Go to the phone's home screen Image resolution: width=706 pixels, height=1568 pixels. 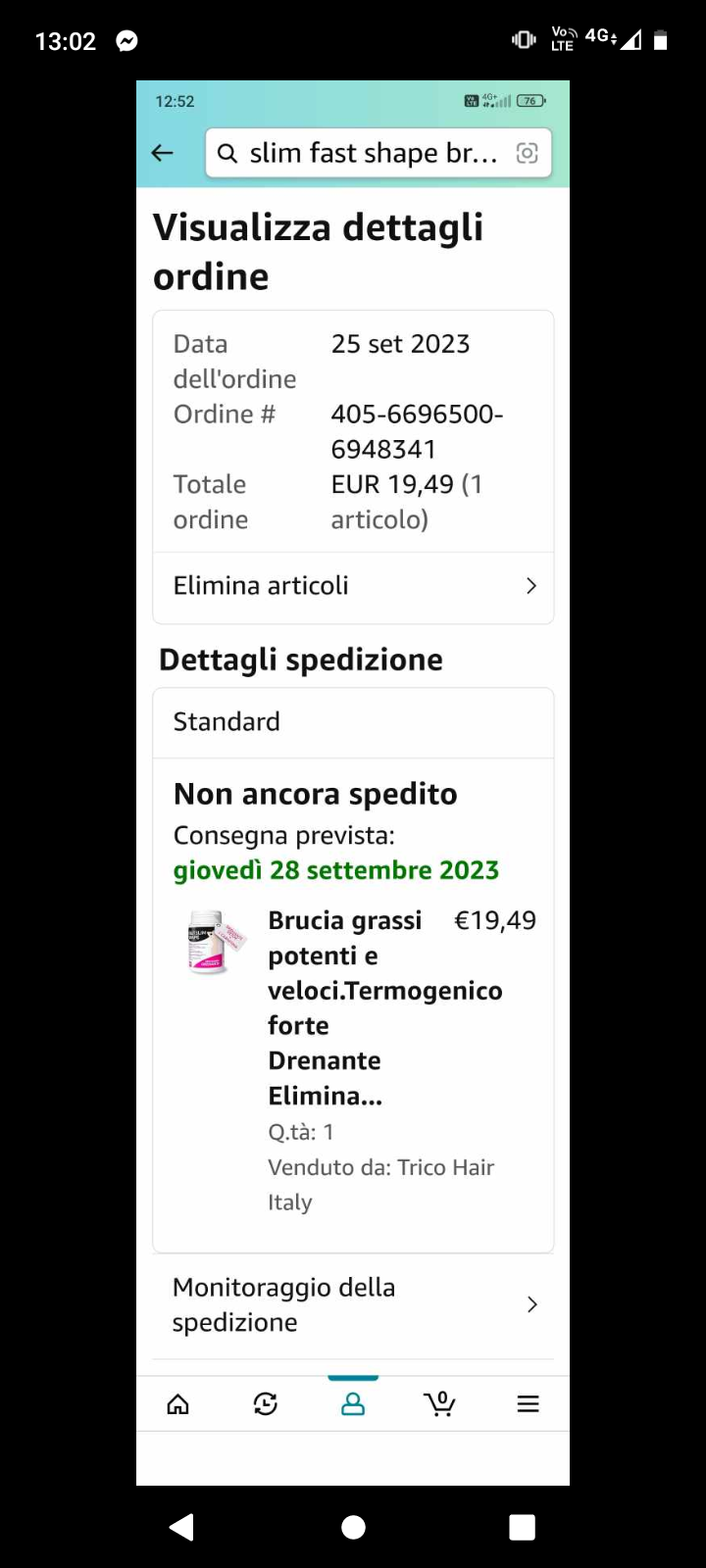click(x=353, y=1527)
